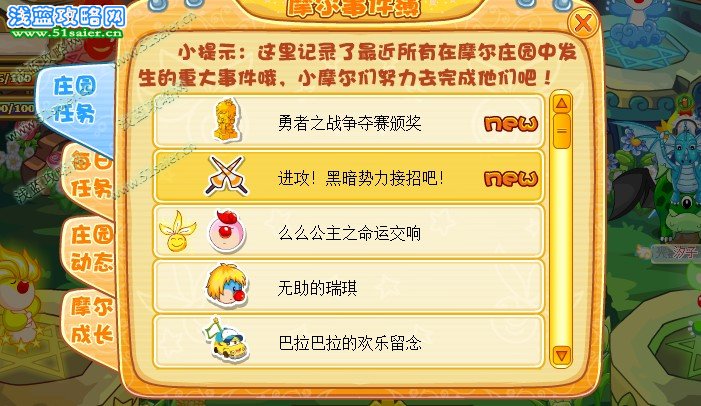The height and width of the screenshot is (406, 701).
Task: Open the 巴拉巴拉的欢乐留念 event
Action: (x=348, y=342)
